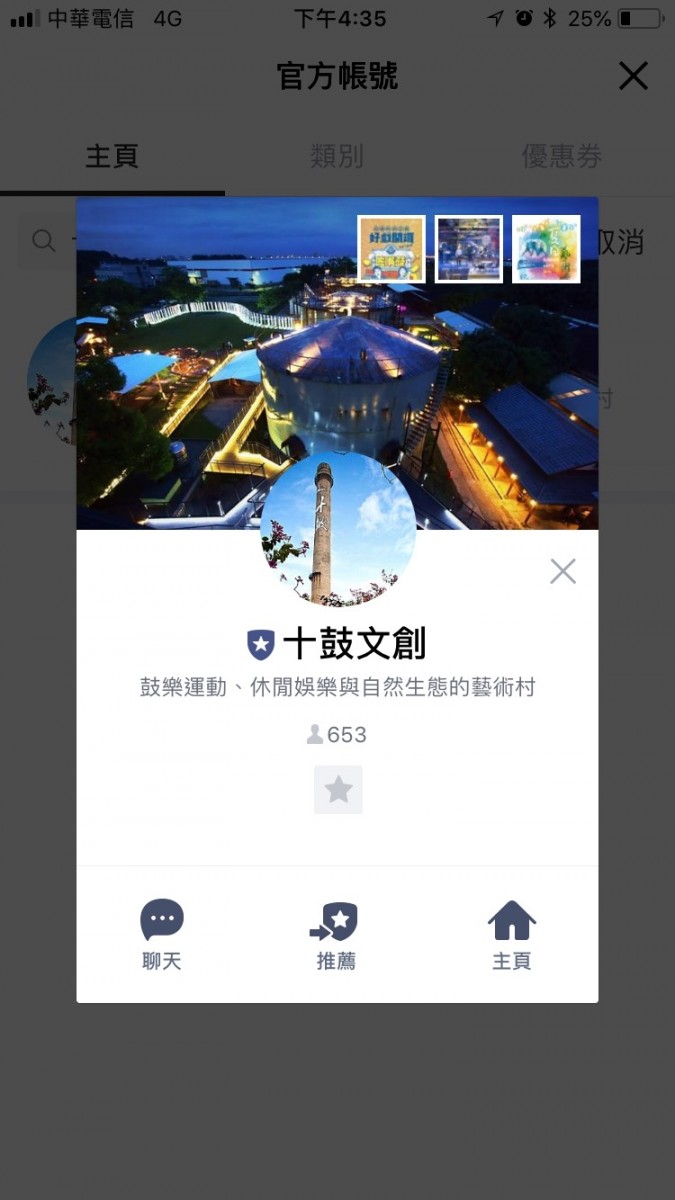Switch to the 優惠券 tab

pyautogui.click(x=561, y=156)
